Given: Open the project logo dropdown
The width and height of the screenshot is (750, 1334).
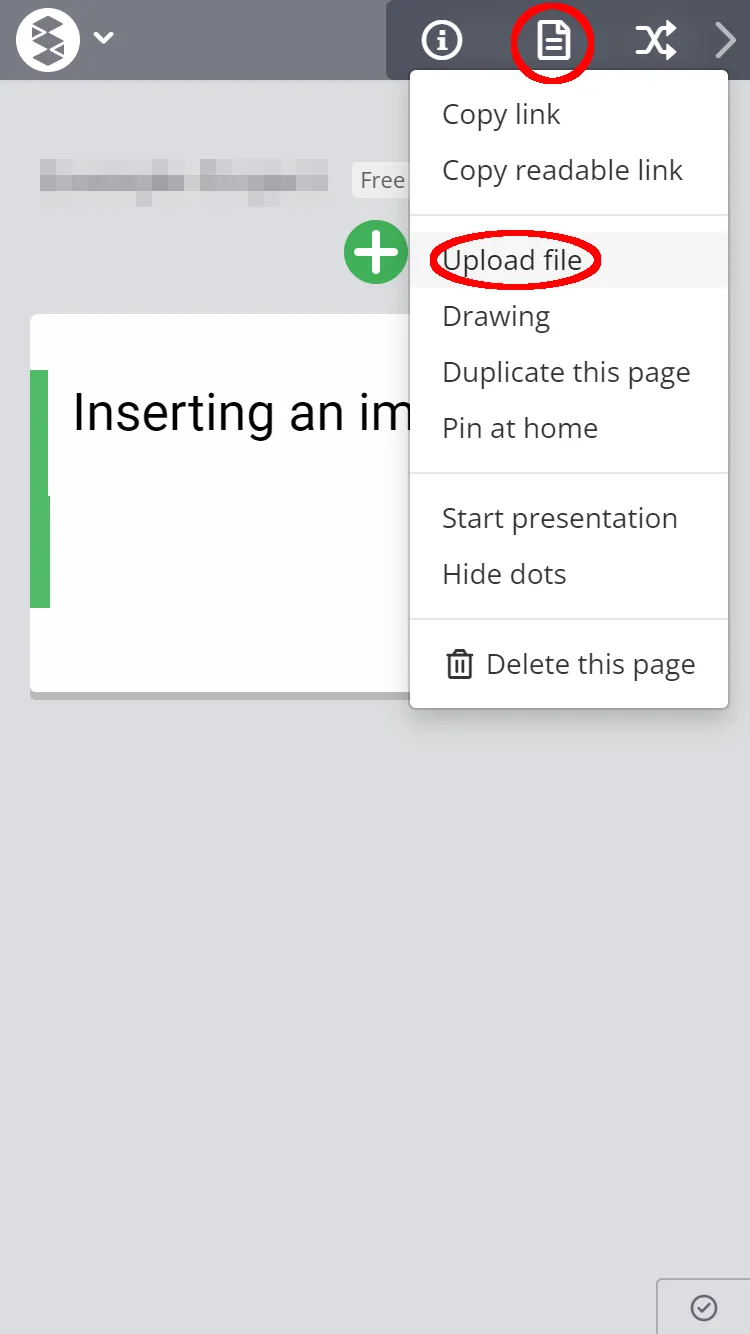Looking at the screenshot, I should (66, 39).
